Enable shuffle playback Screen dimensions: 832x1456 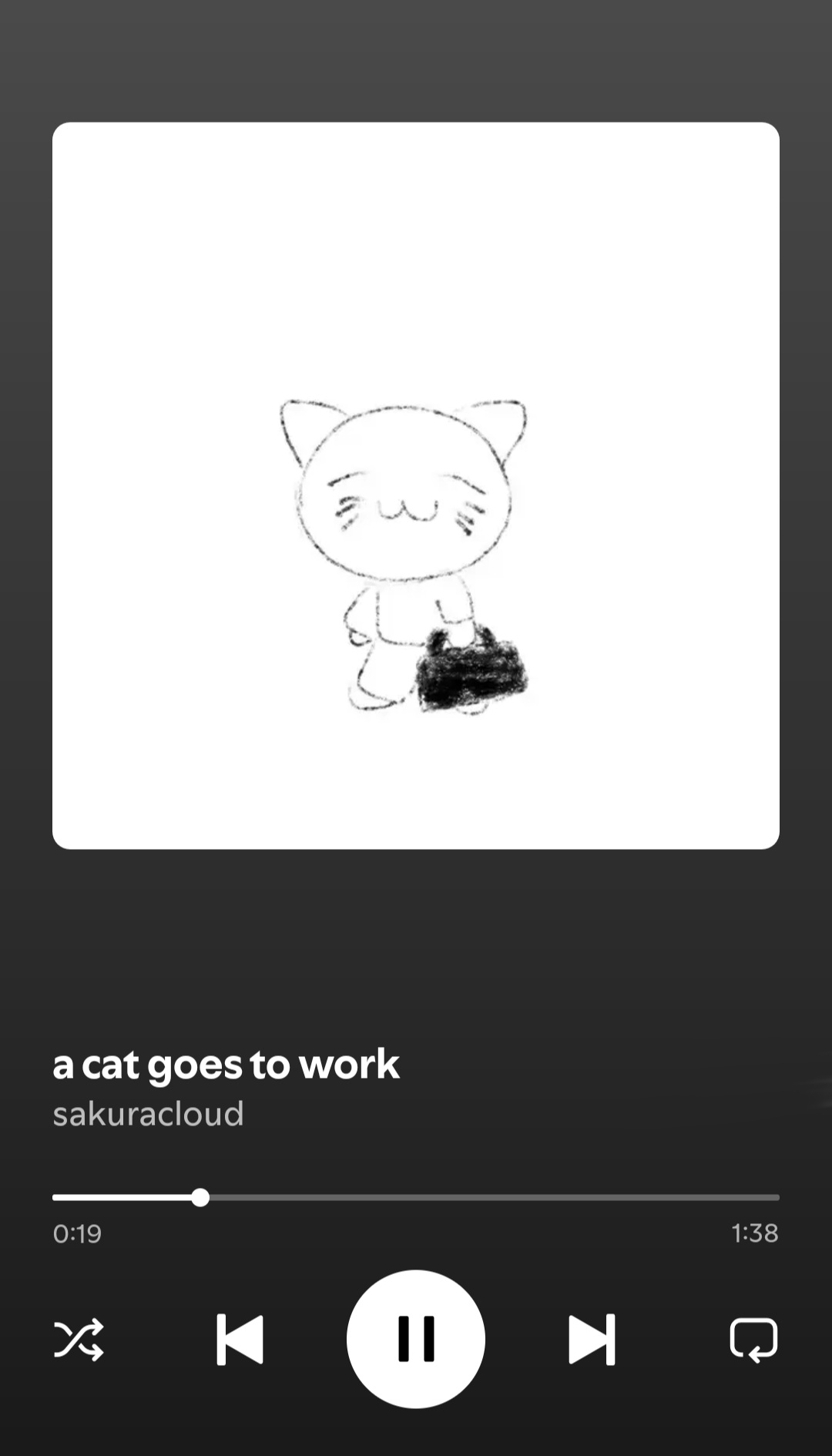(x=79, y=1340)
